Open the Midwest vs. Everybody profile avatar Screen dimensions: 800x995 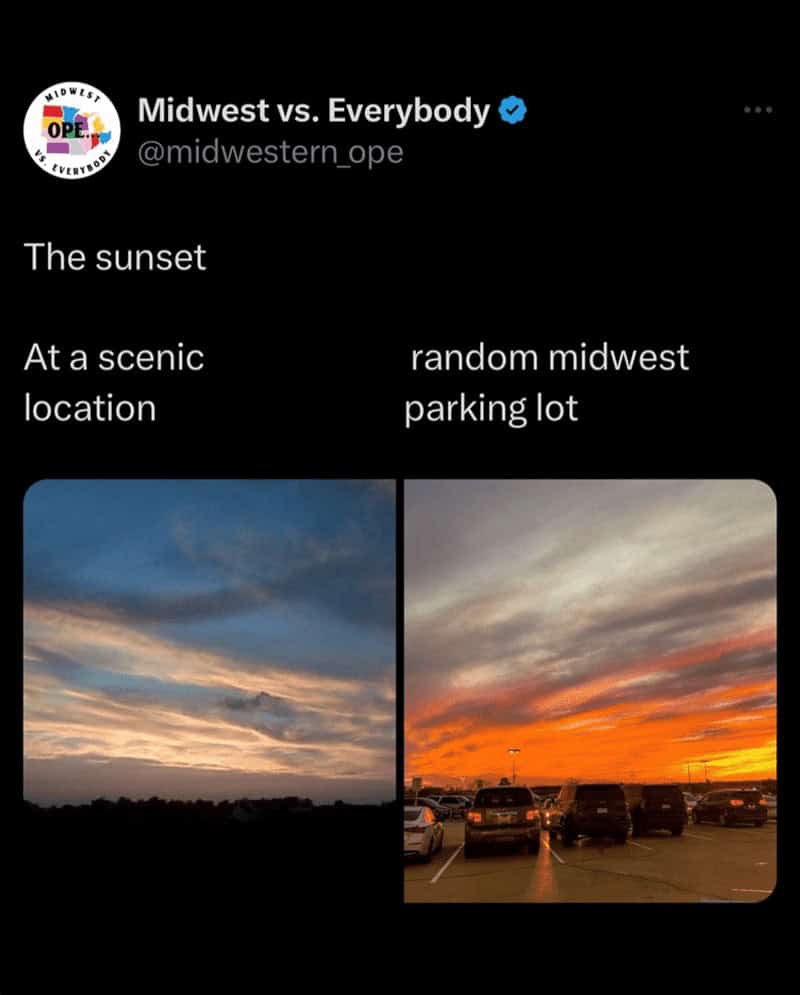coord(71,131)
